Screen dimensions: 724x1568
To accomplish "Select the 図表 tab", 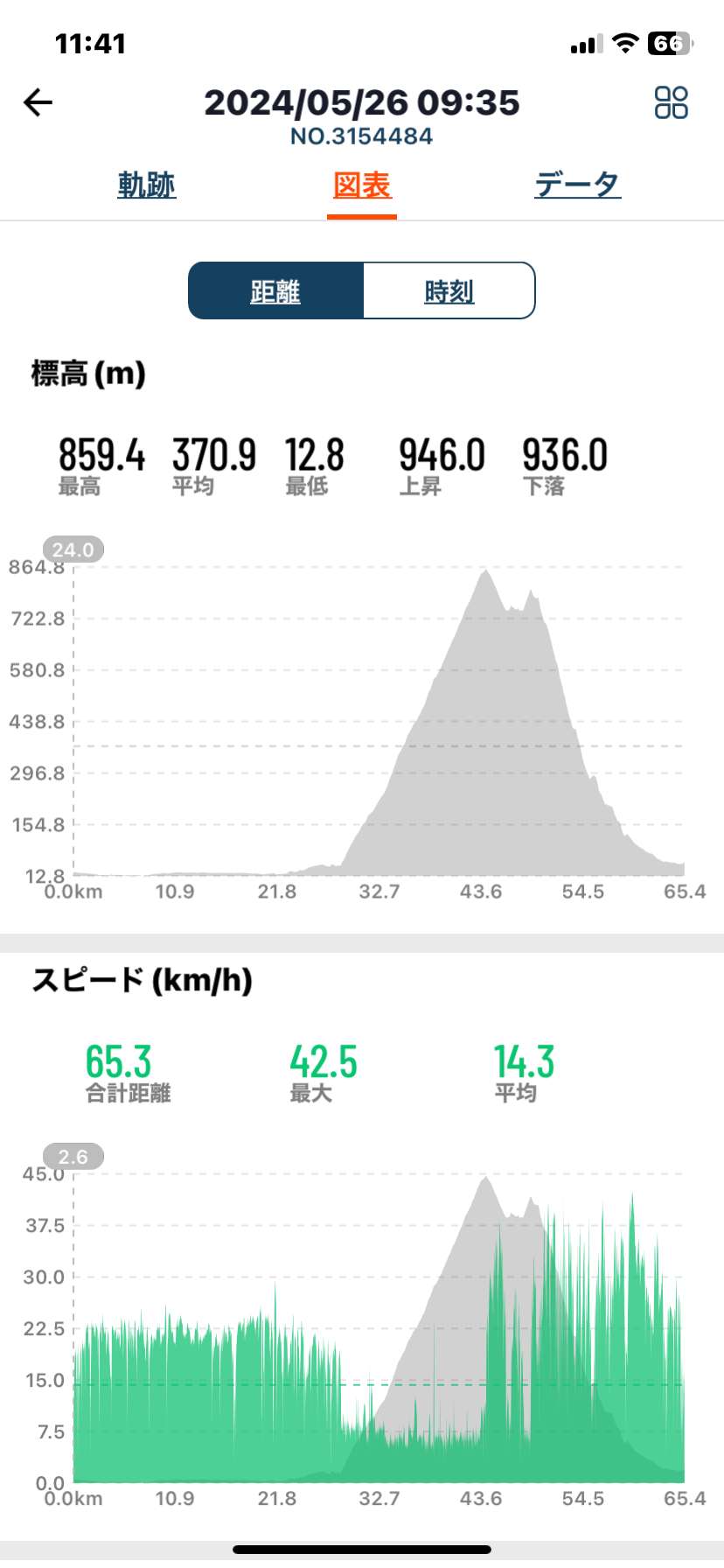I will (x=362, y=185).
